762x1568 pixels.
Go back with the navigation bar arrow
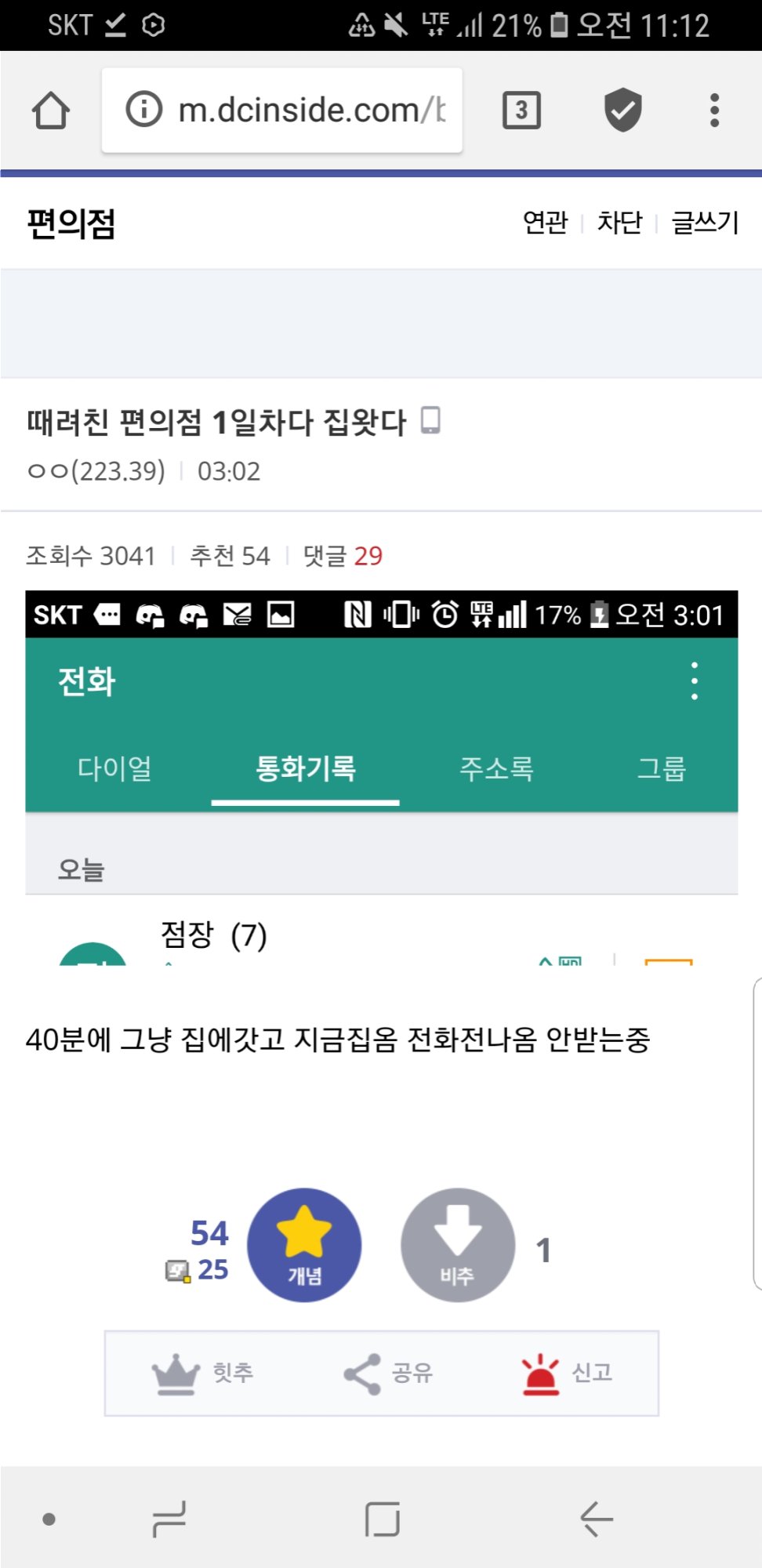pos(596,1519)
